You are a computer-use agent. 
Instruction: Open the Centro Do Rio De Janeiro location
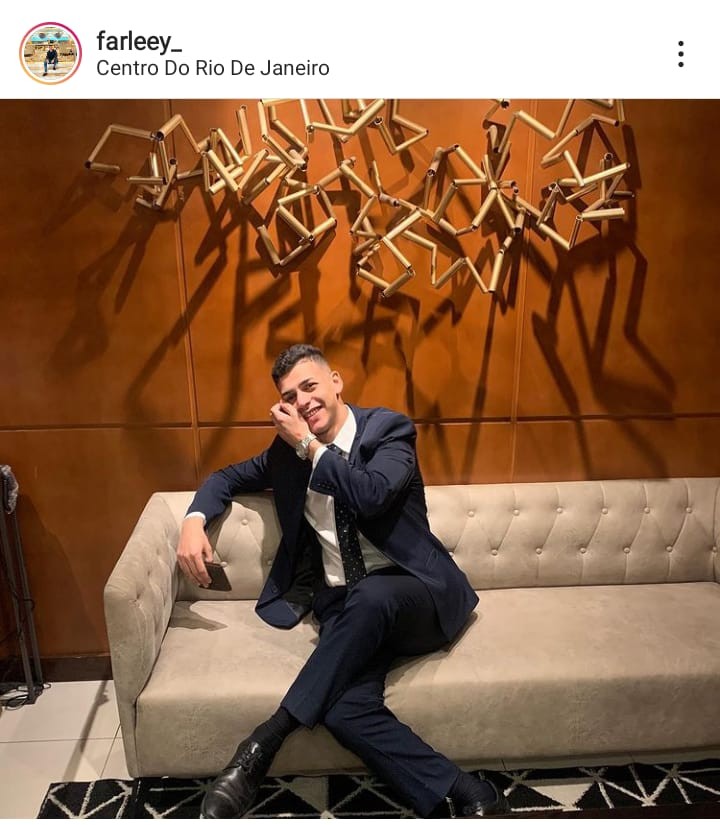[212, 68]
